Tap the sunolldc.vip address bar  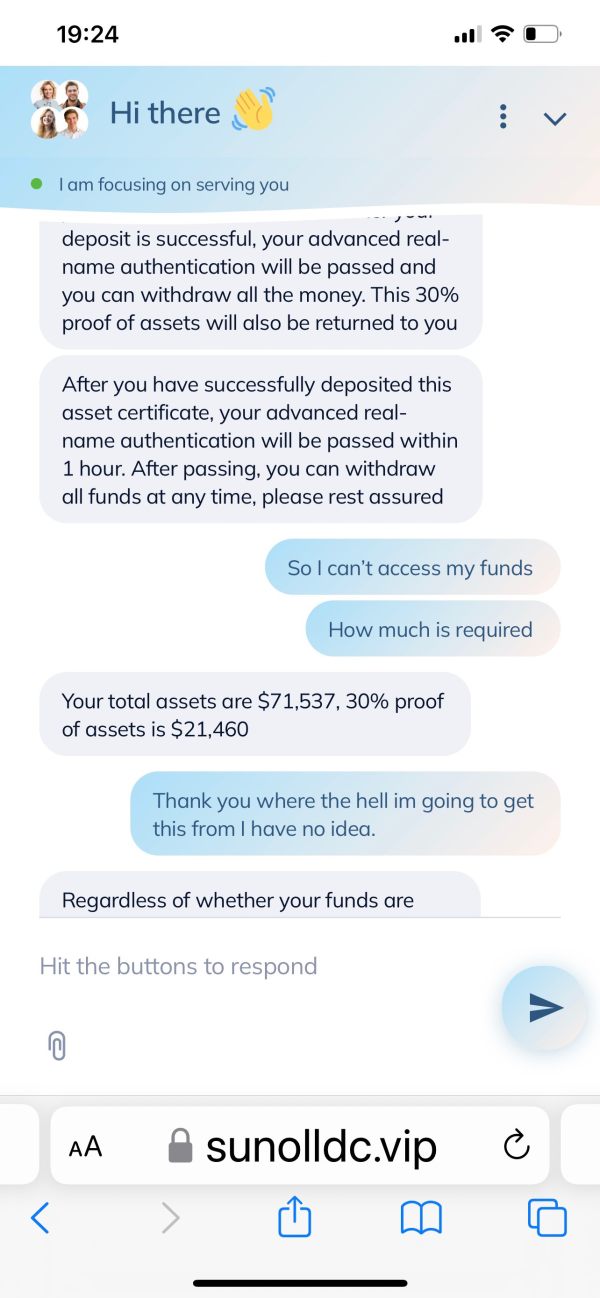click(300, 1145)
